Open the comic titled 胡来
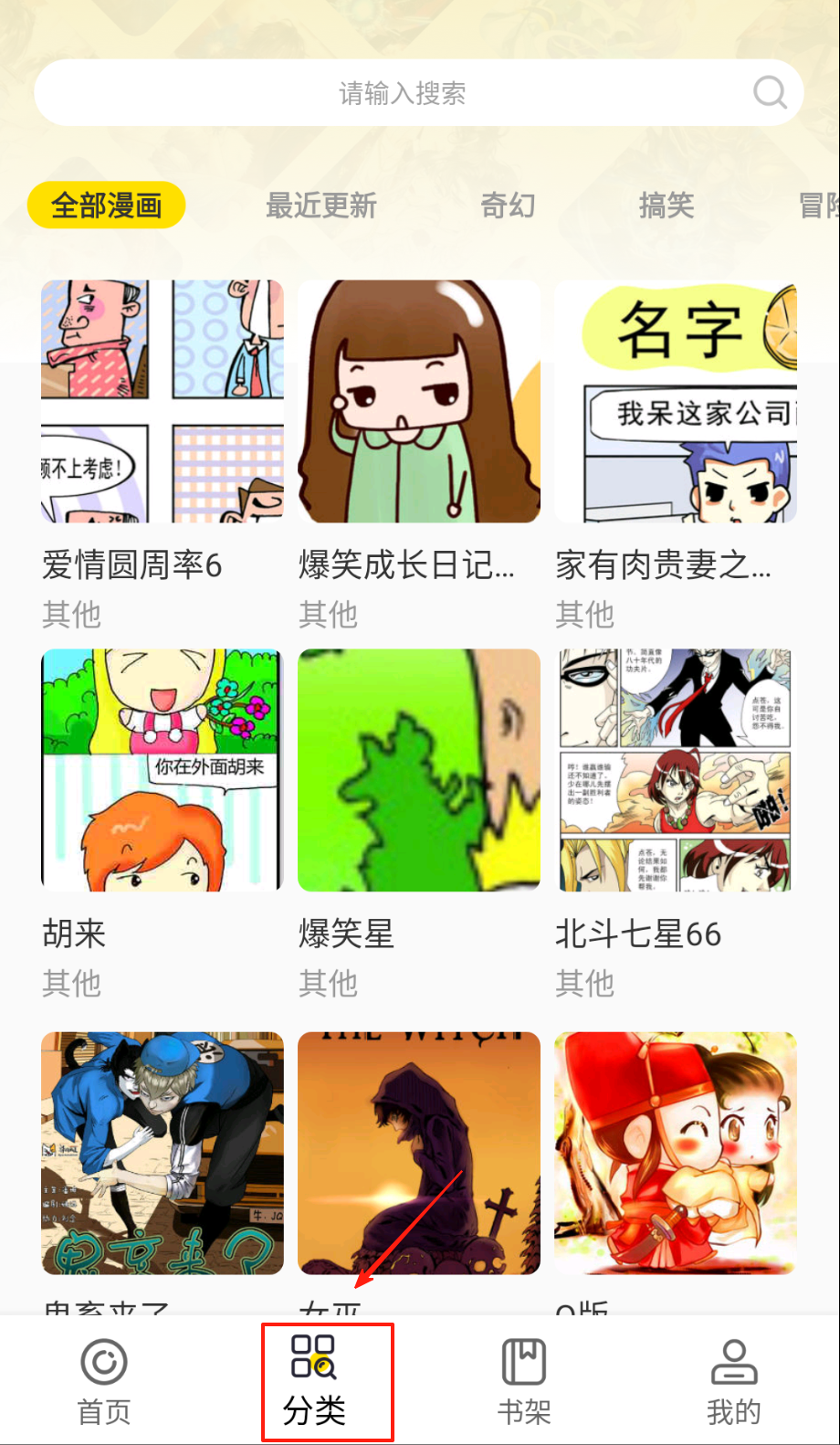 point(163,770)
